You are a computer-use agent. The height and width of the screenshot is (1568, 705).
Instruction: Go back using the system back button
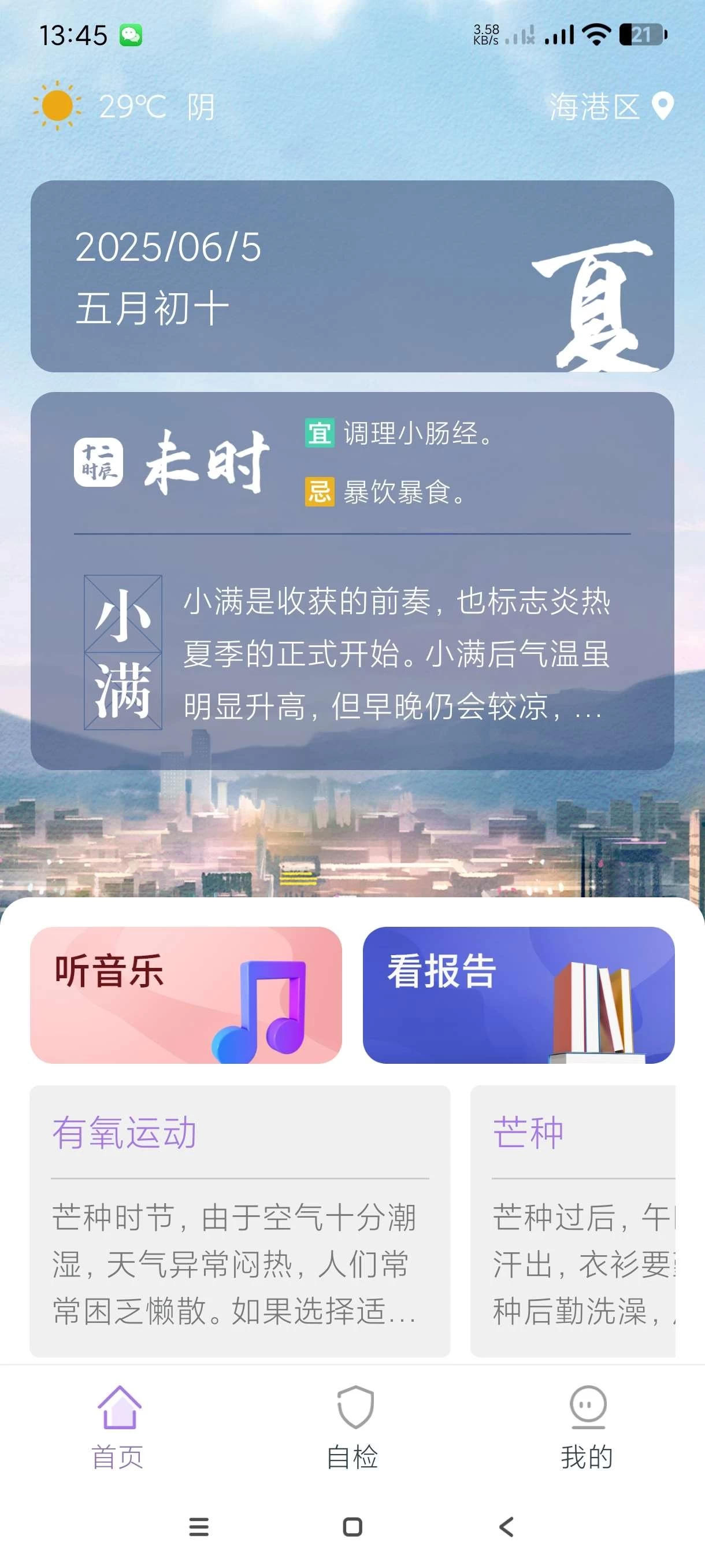(506, 1526)
